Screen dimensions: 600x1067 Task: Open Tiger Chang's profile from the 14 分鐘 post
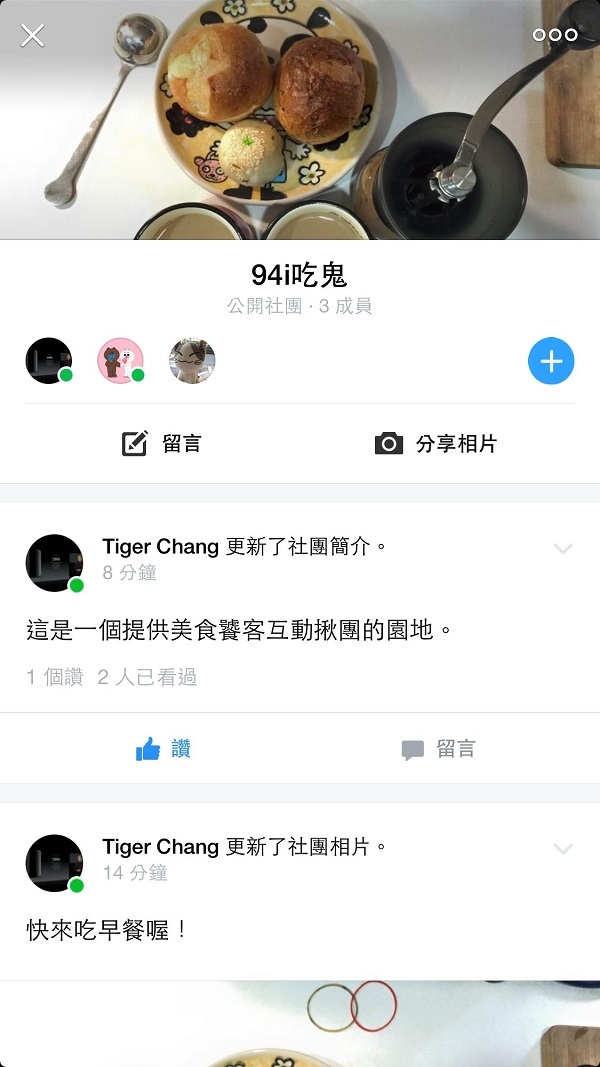click(160, 846)
